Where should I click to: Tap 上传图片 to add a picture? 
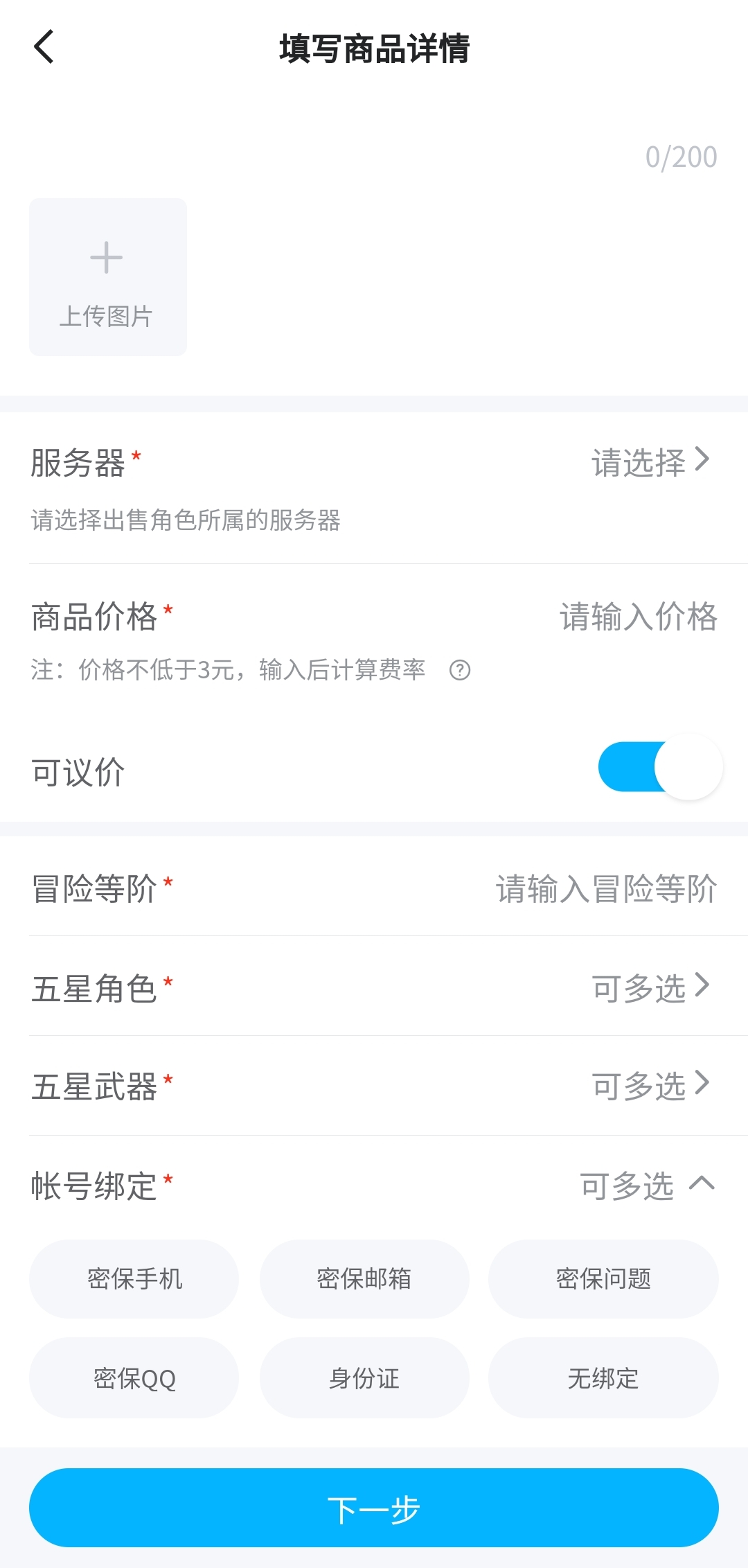(x=108, y=277)
